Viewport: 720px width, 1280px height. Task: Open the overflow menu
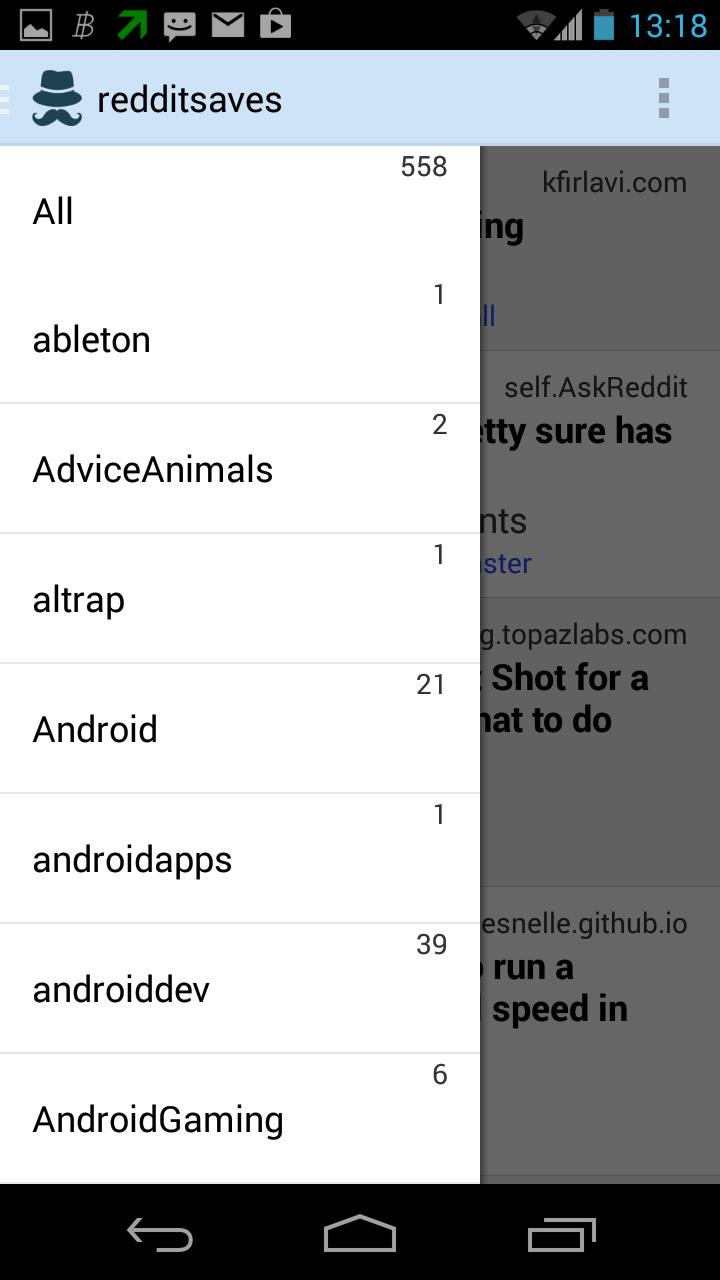[663, 99]
